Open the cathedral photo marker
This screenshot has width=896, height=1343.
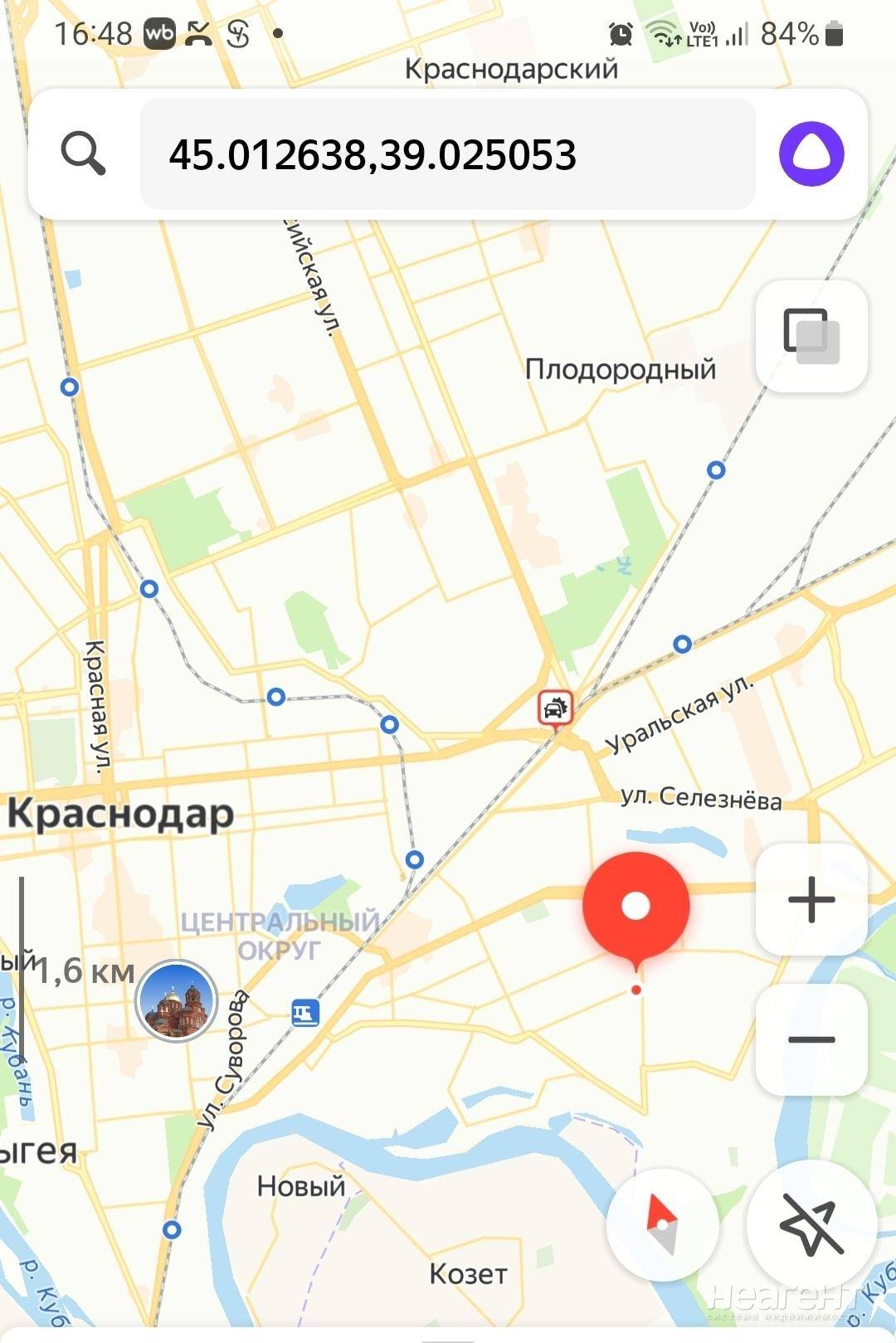coord(176,1000)
